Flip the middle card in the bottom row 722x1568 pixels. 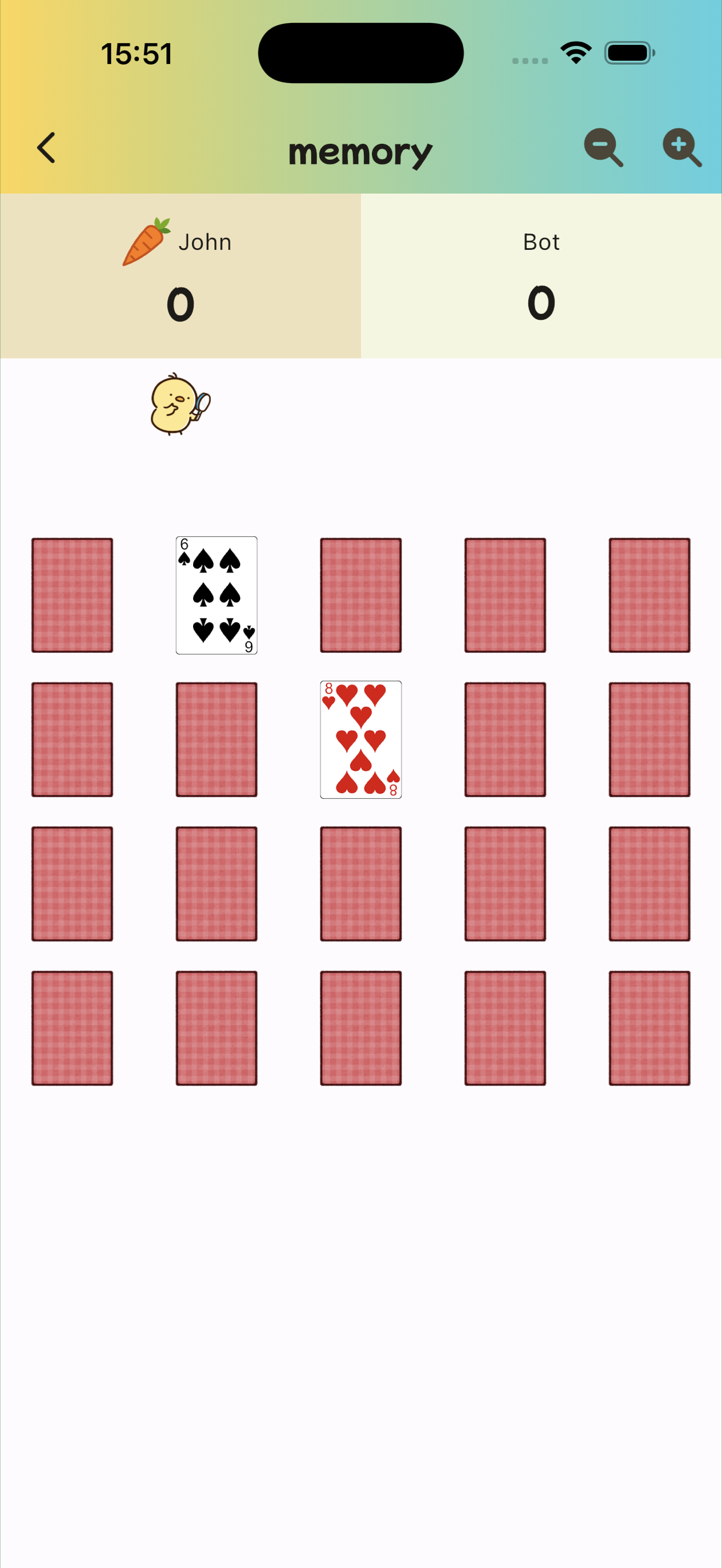pos(361,1028)
